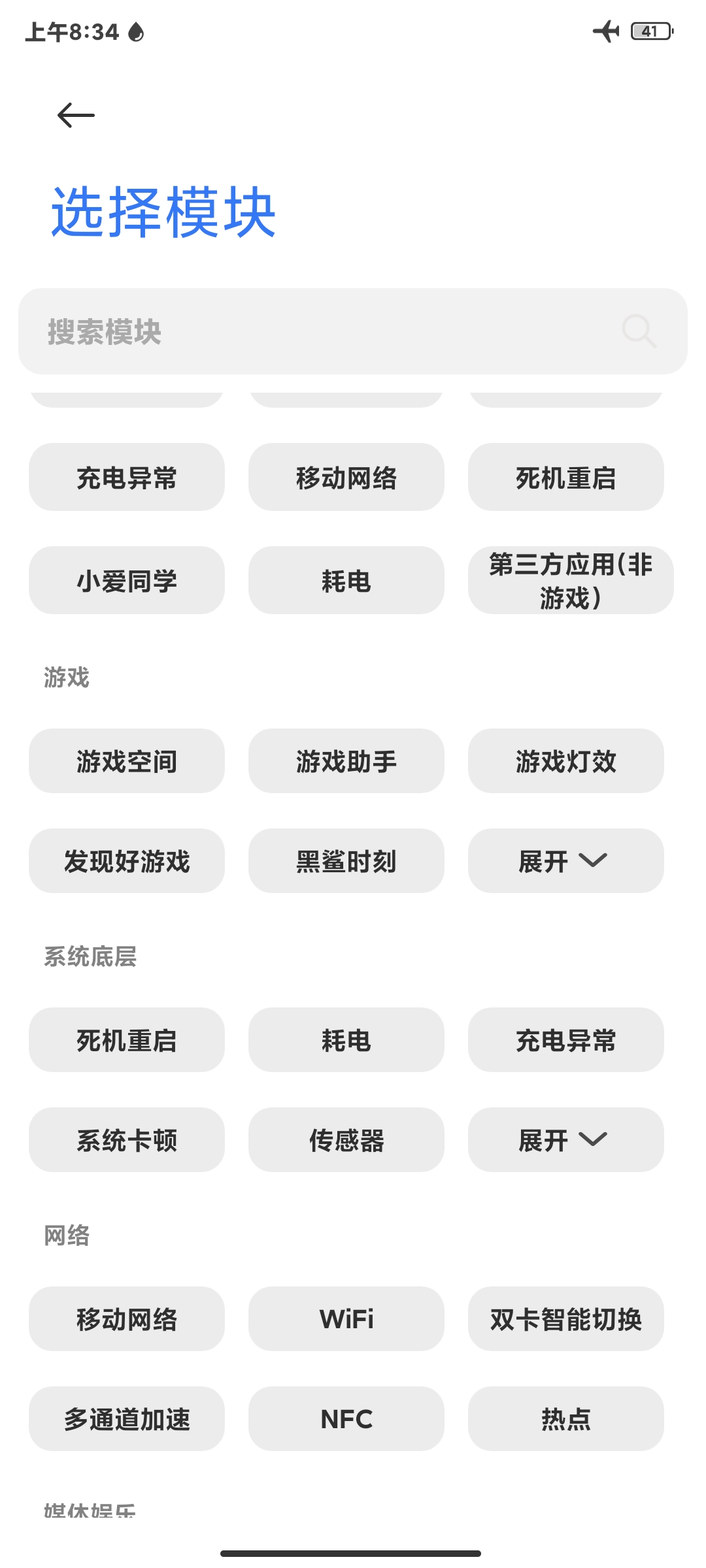
Task: Select the 发现好游戏 chip
Action: click(127, 861)
